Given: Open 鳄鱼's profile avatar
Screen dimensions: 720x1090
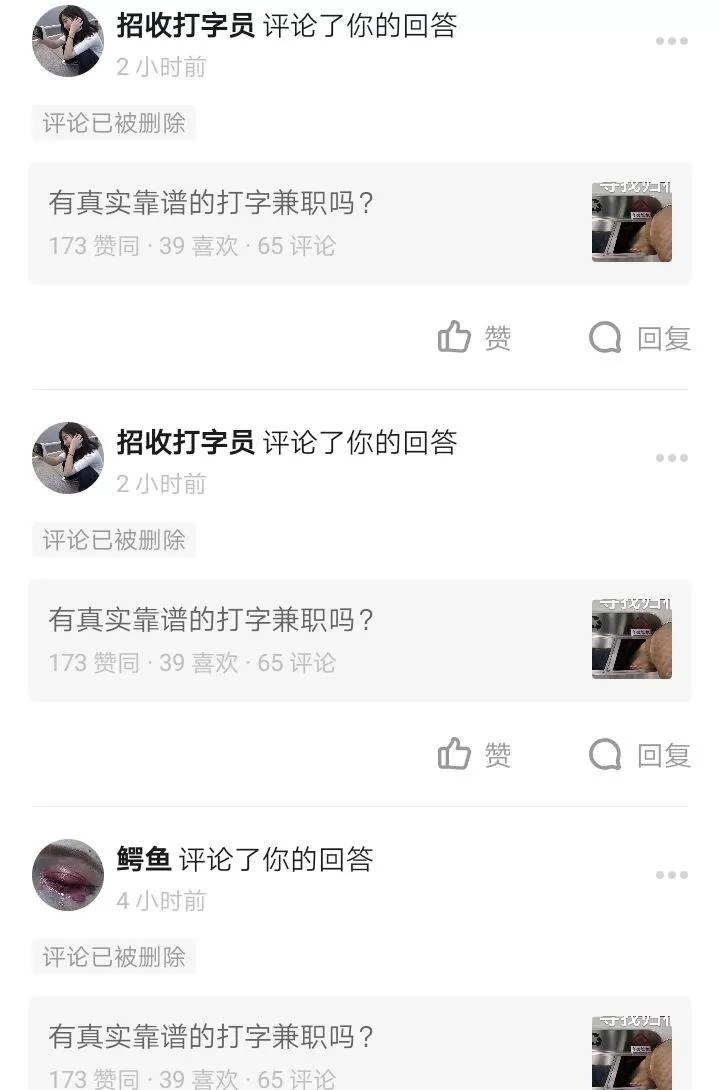Looking at the screenshot, I should [67, 874].
